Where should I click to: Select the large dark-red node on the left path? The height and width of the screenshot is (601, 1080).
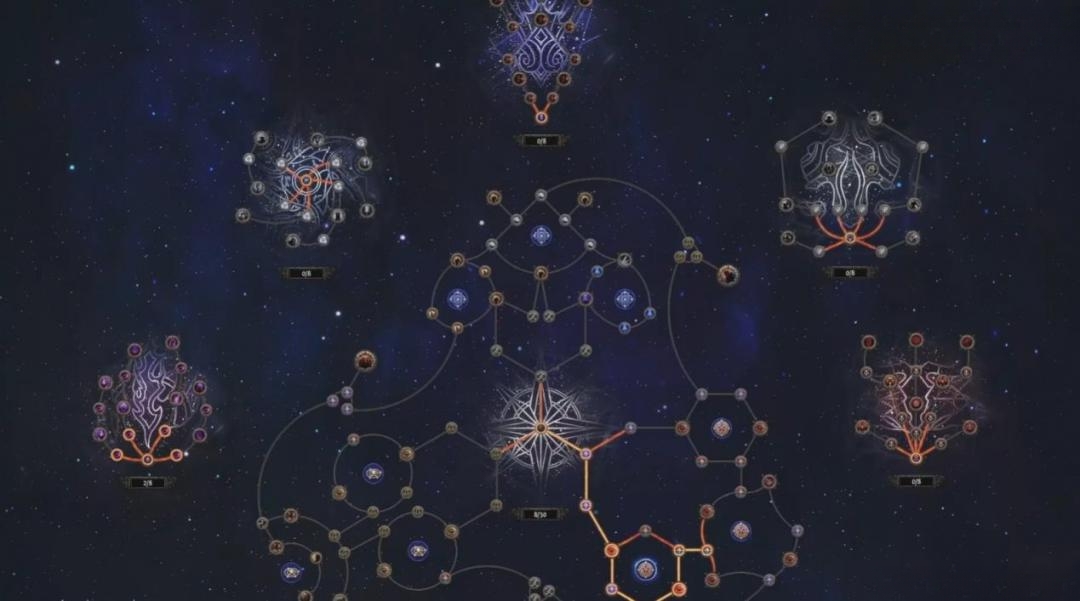(365, 359)
